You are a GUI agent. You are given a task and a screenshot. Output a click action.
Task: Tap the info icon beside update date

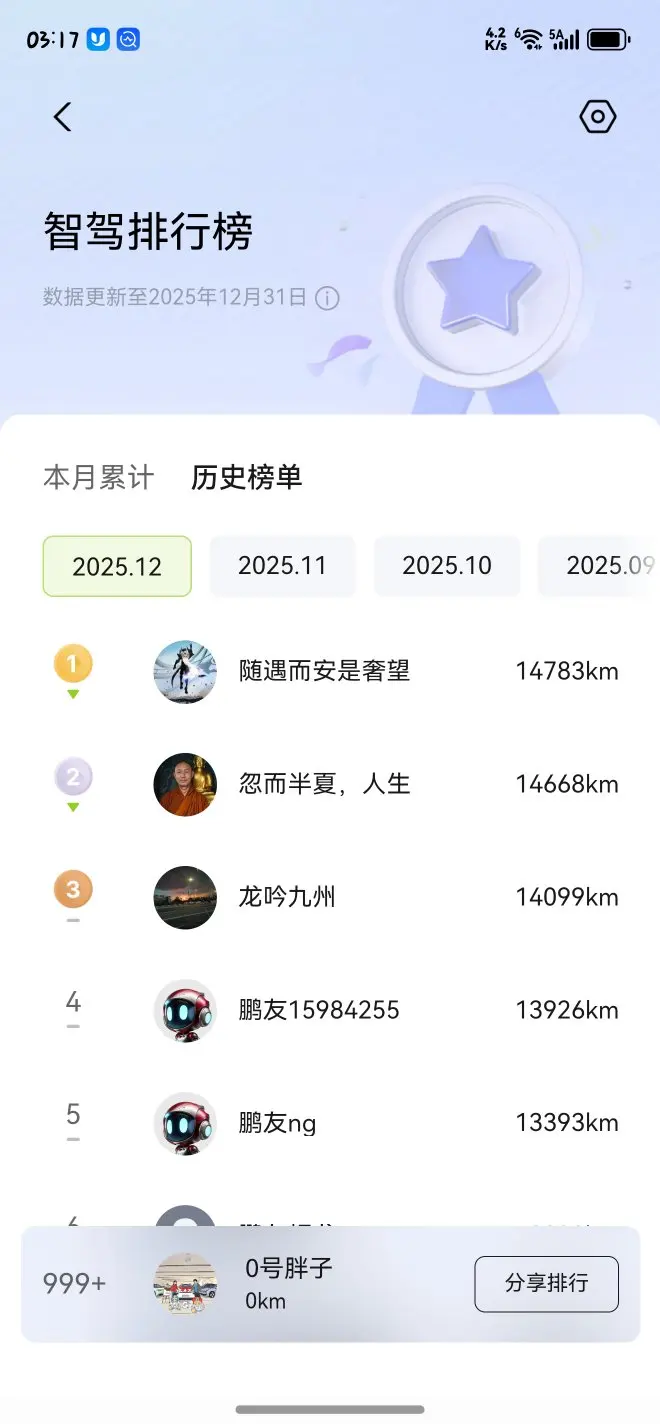click(327, 298)
